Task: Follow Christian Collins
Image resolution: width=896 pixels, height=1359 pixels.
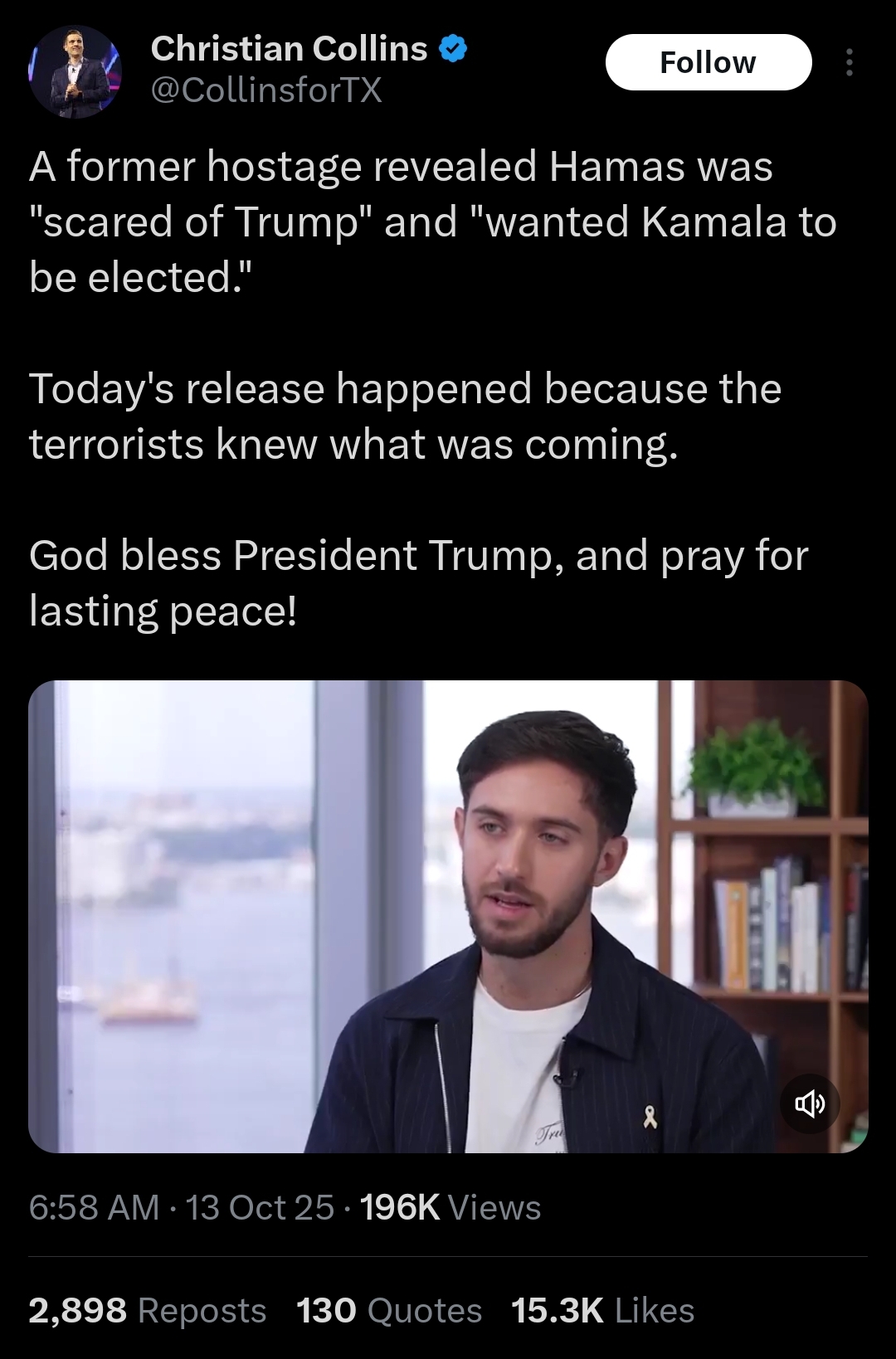Action: pos(709,62)
